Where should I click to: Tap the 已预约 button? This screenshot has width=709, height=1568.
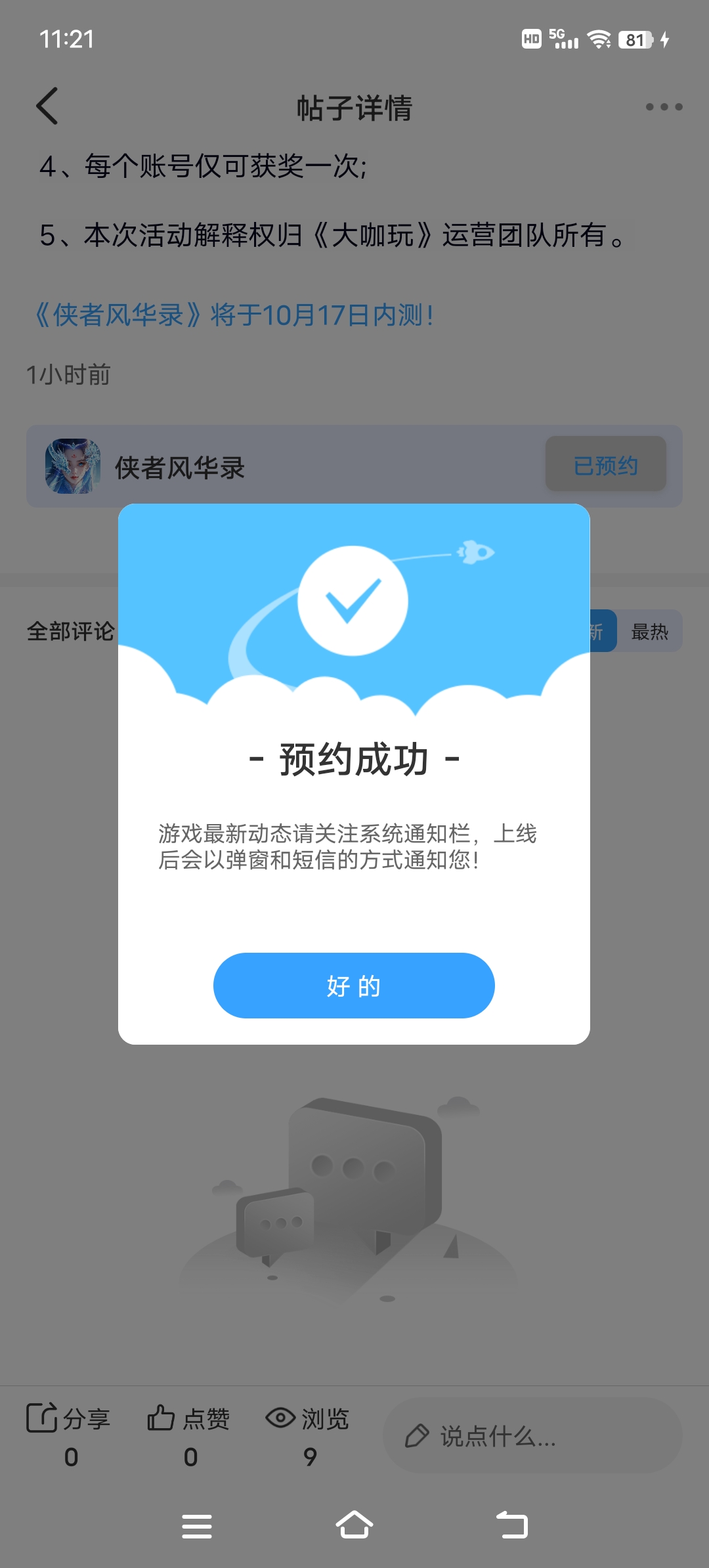click(605, 465)
